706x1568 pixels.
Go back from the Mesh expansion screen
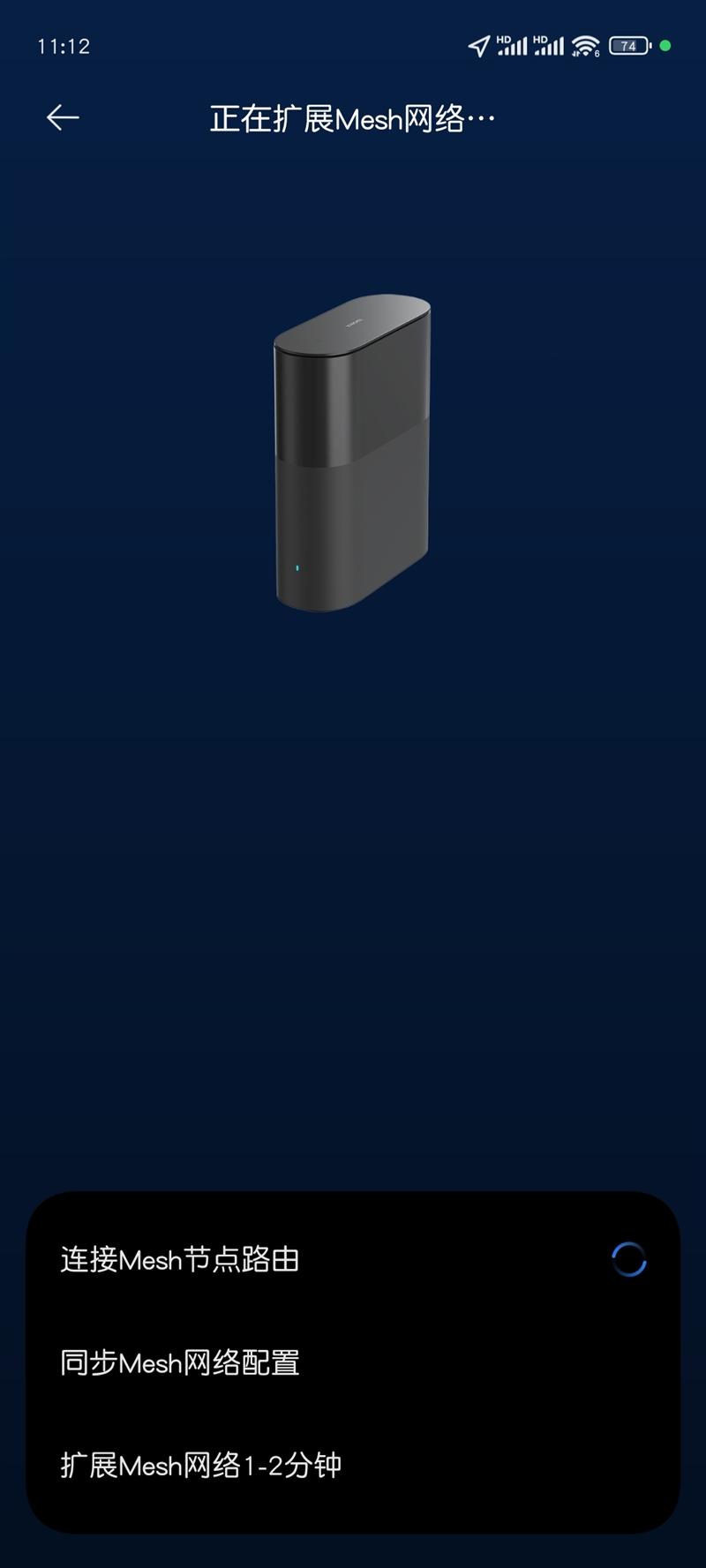click(63, 117)
